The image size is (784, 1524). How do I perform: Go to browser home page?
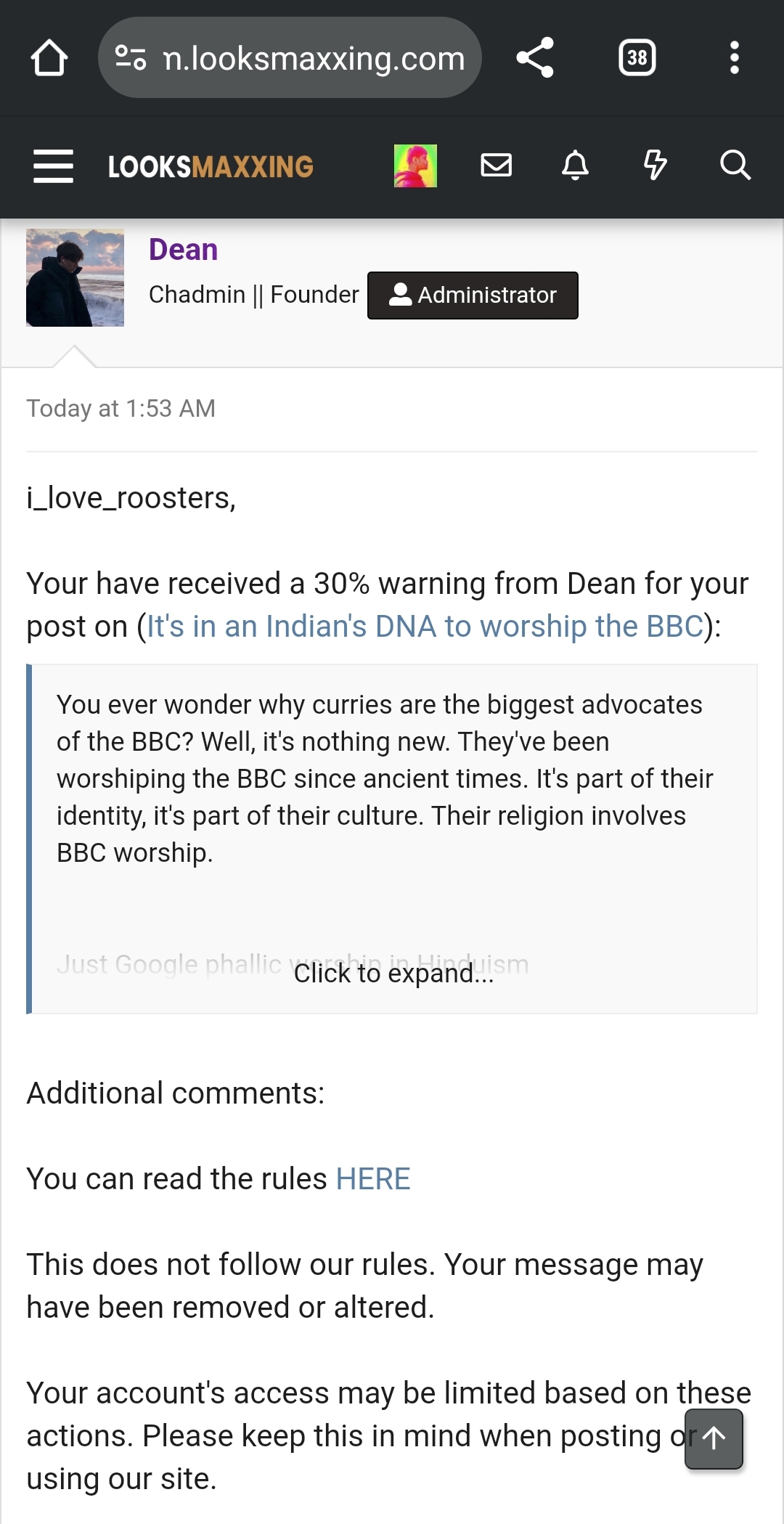[x=49, y=58]
